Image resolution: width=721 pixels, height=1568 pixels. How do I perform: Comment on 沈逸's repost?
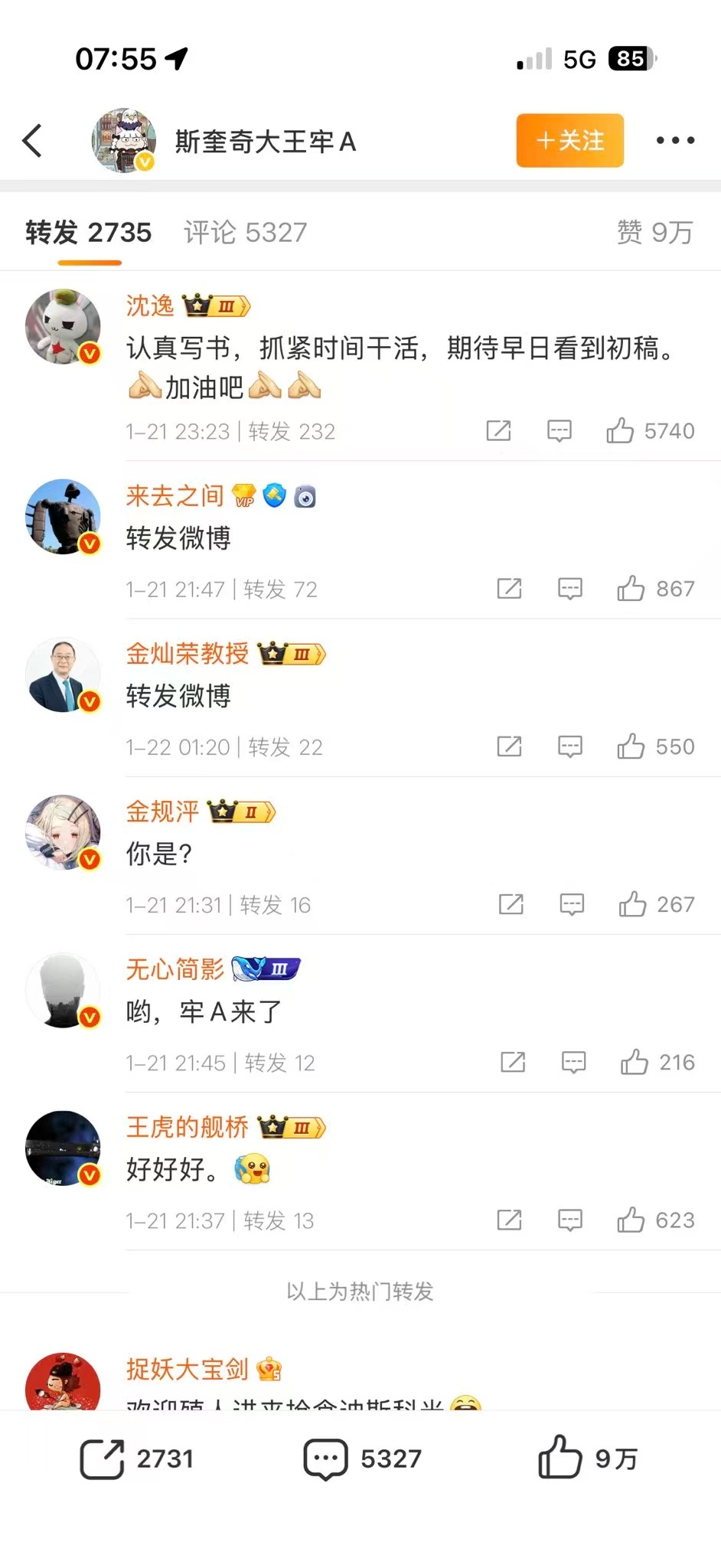click(560, 431)
